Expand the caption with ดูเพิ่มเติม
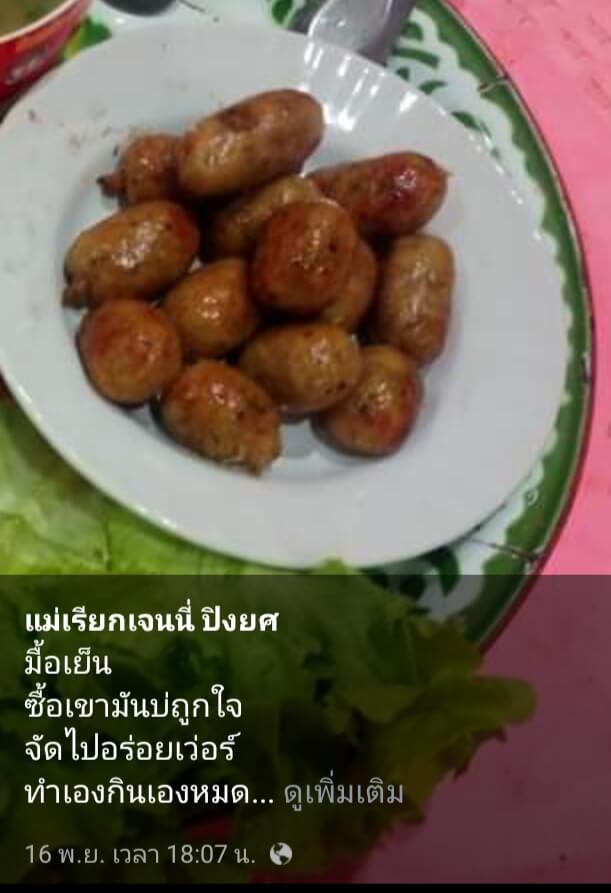611x893 pixels. 344,794
